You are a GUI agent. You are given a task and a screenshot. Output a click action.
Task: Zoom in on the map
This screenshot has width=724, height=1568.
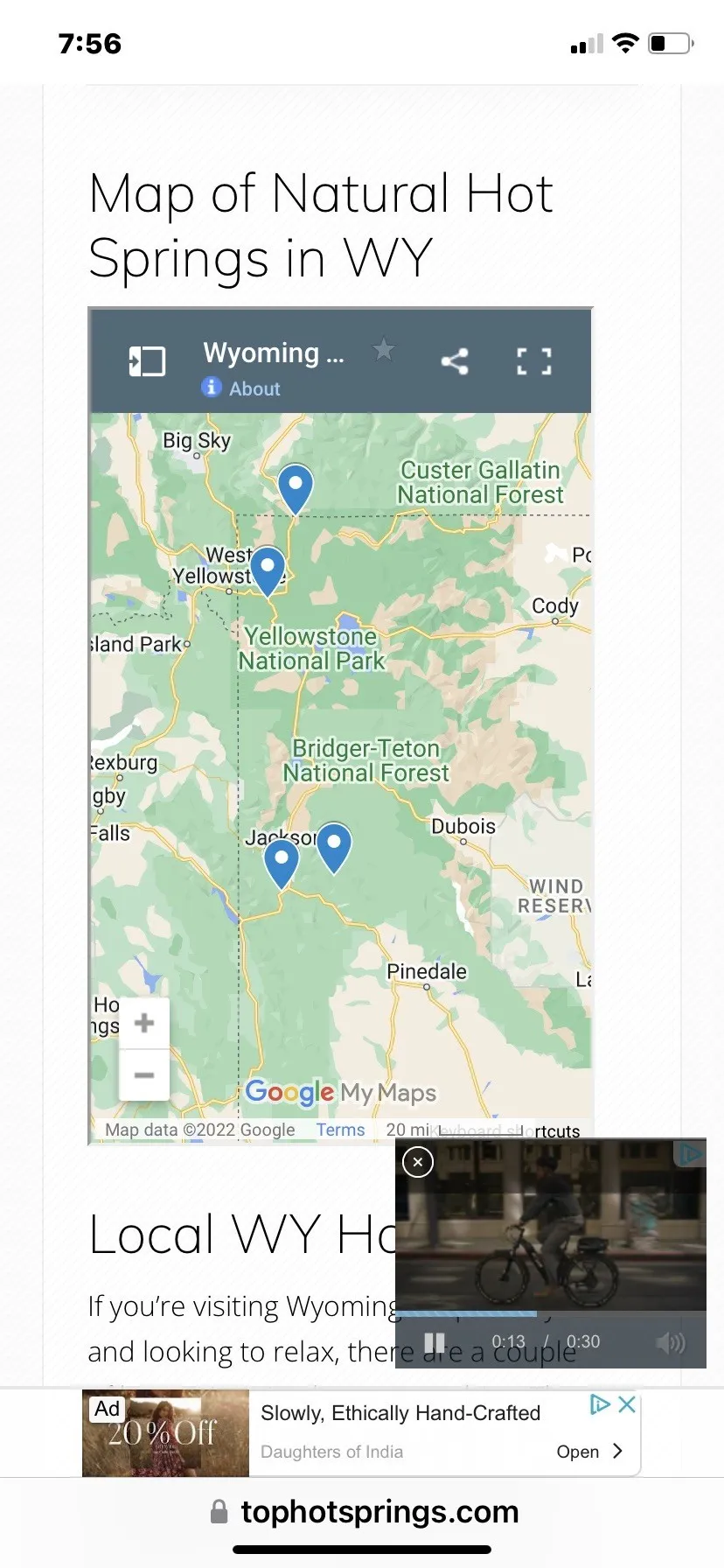[x=144, y=1023]
